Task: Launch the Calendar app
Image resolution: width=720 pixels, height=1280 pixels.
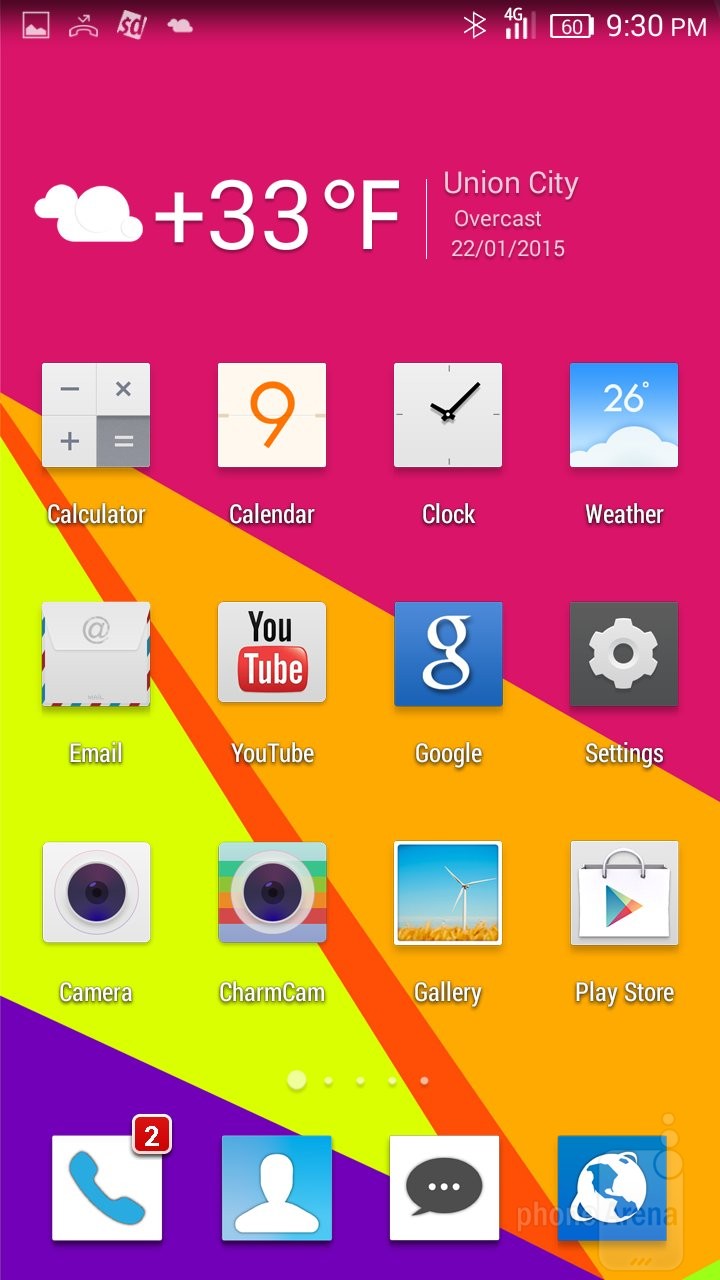Action: point(272,415)
